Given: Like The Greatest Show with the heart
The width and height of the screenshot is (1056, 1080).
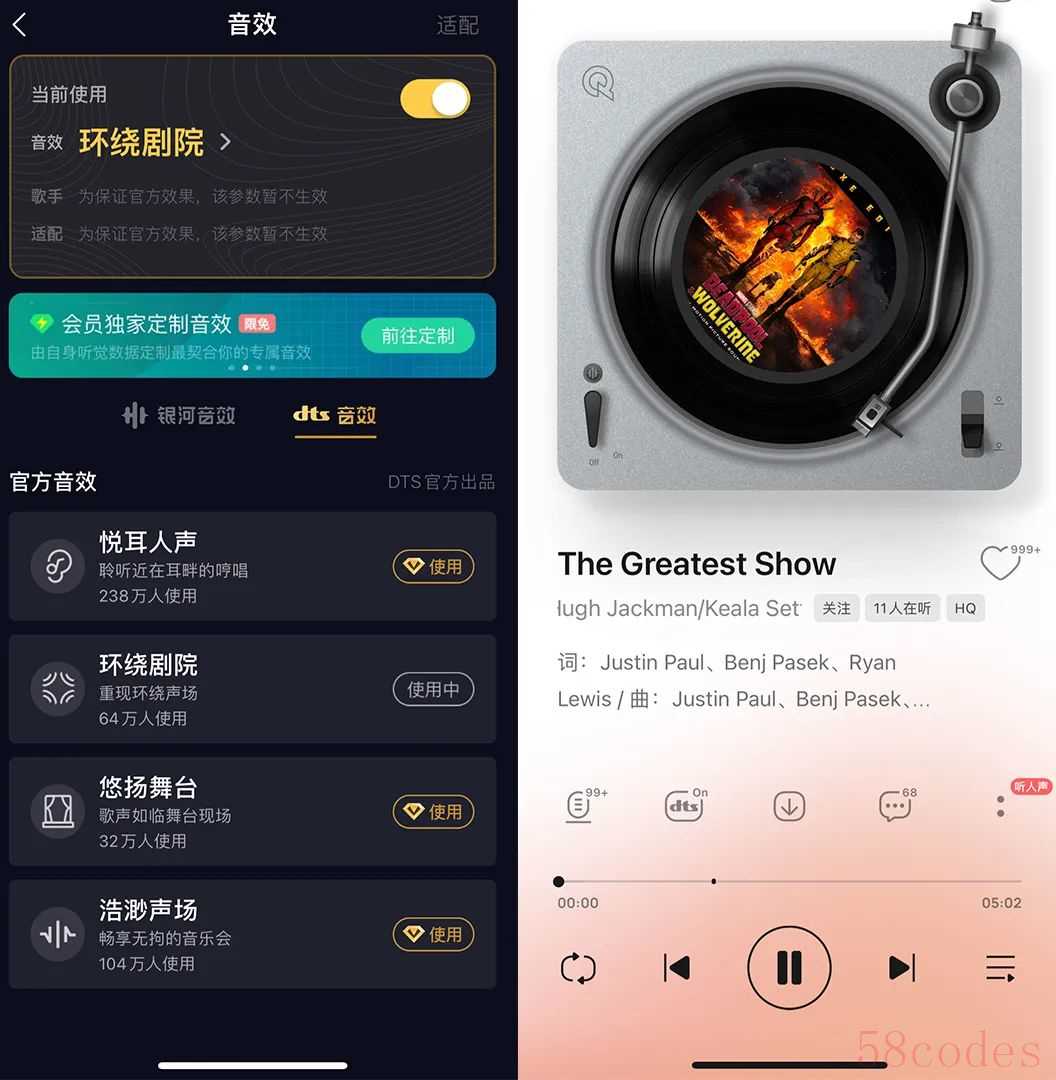Looking at the screenshot, I should 999,565.
